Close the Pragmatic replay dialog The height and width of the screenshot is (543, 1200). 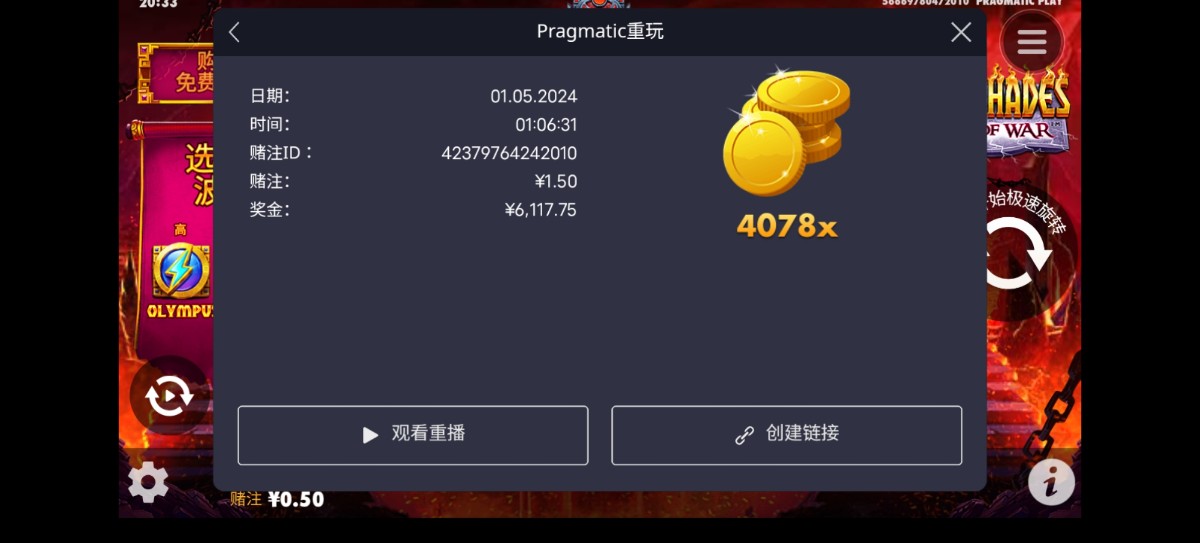(x=961, y=32)
